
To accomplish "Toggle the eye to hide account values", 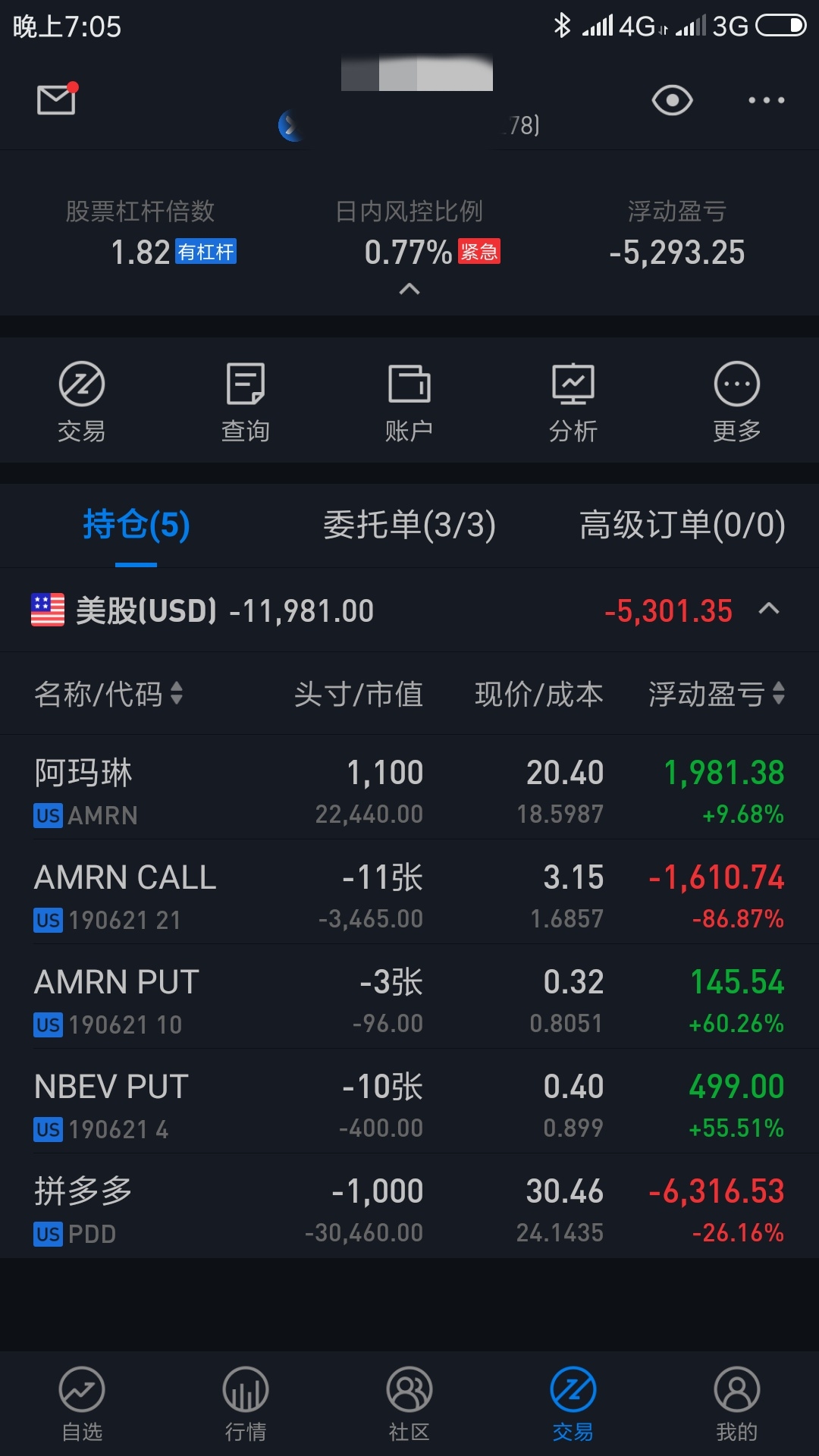I will [672, 100].
